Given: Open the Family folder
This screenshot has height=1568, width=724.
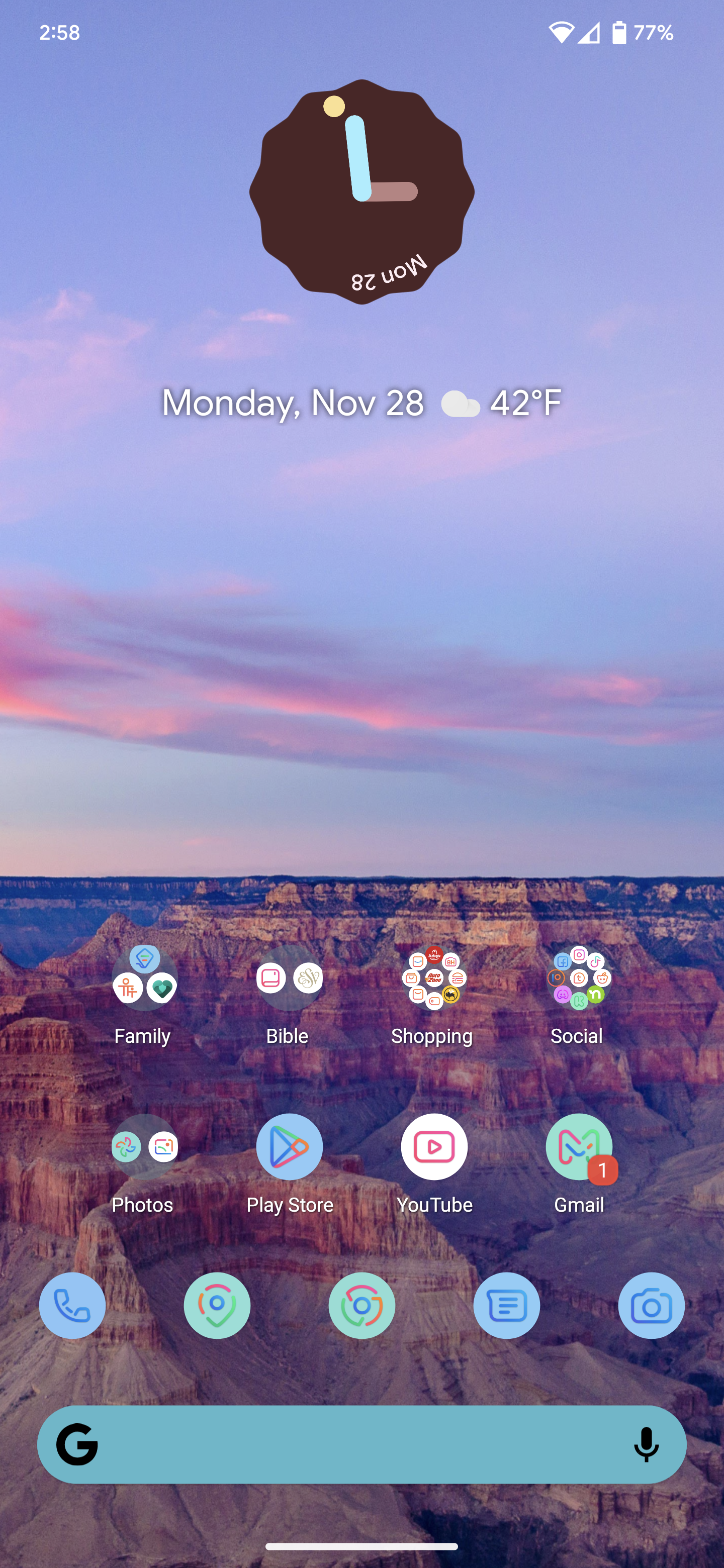Looking at the screenshot, I should (x=144, y=979).
